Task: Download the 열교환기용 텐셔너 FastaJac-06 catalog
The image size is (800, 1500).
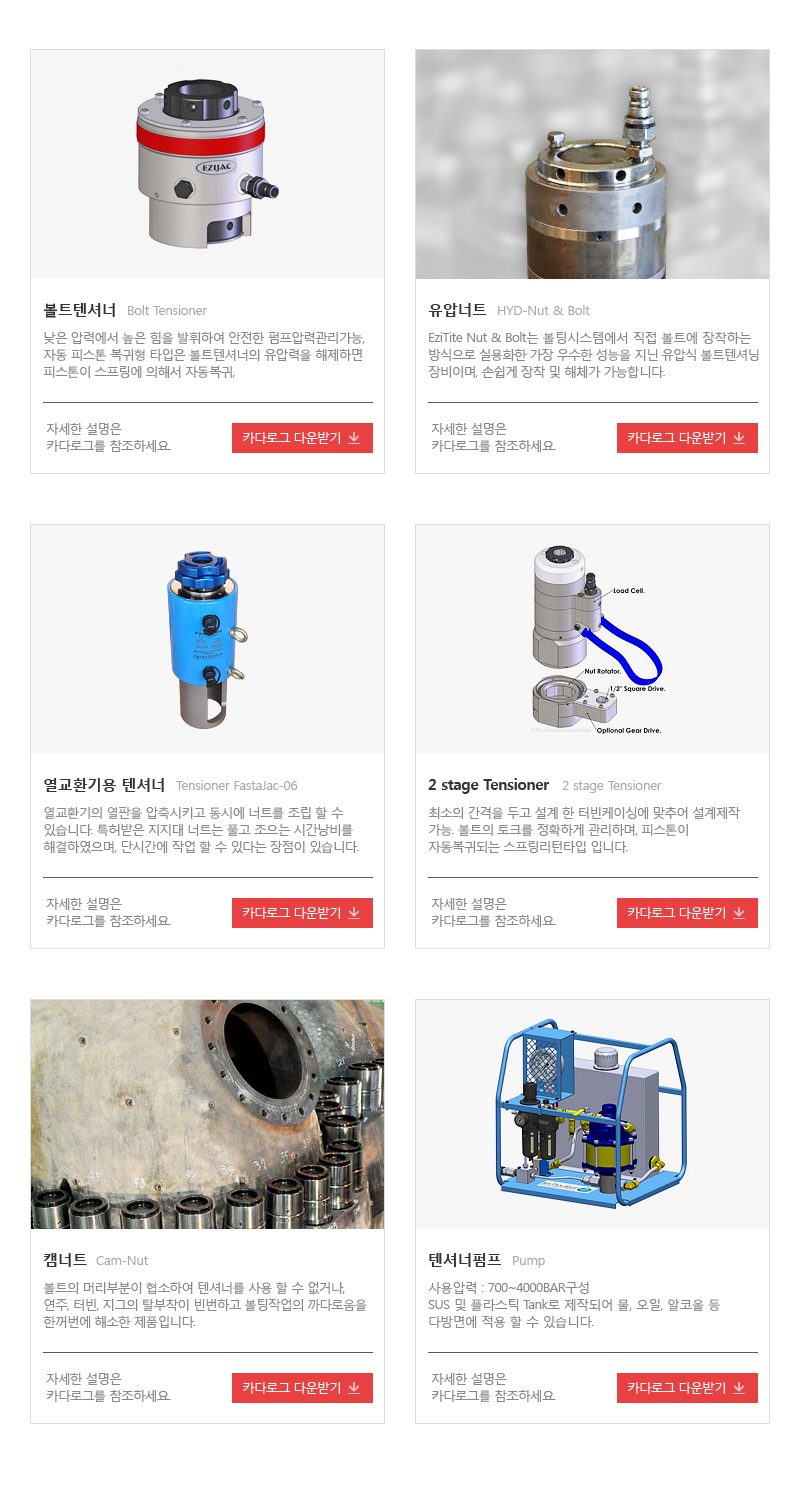Action: click(302, 913)
